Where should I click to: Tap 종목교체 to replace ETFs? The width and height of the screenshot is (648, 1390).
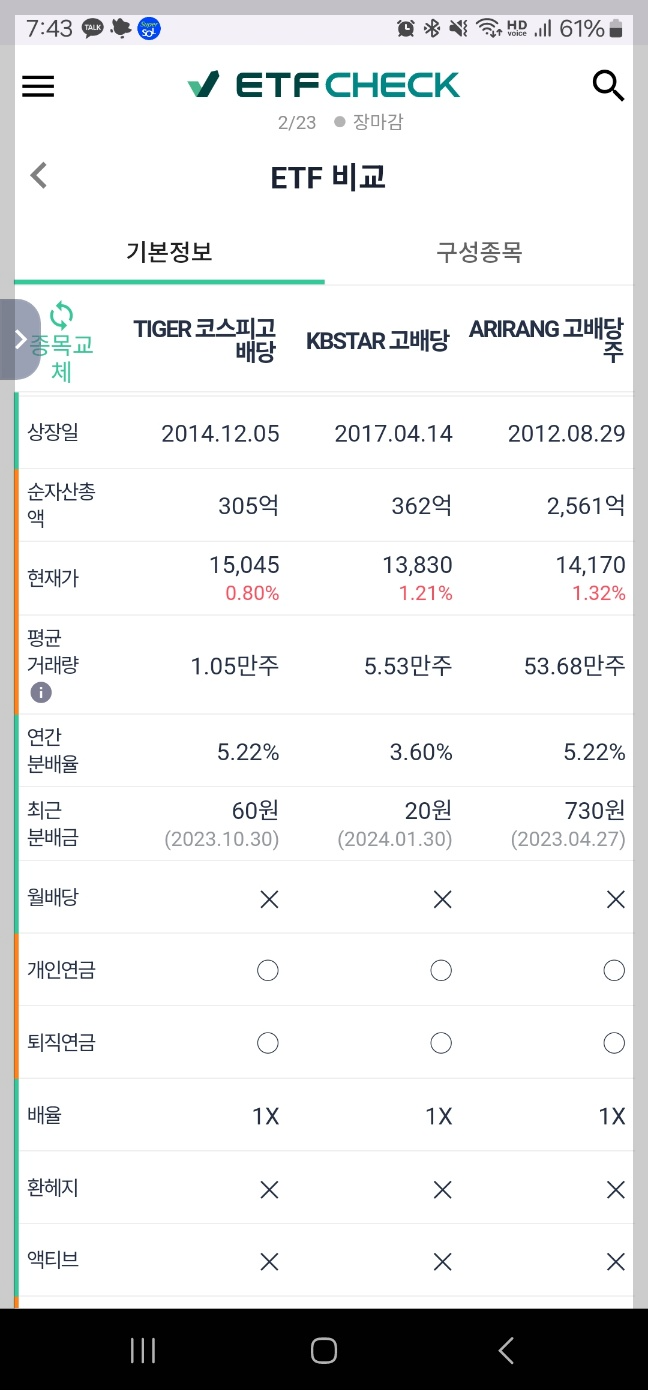click(x=62, y=343)
